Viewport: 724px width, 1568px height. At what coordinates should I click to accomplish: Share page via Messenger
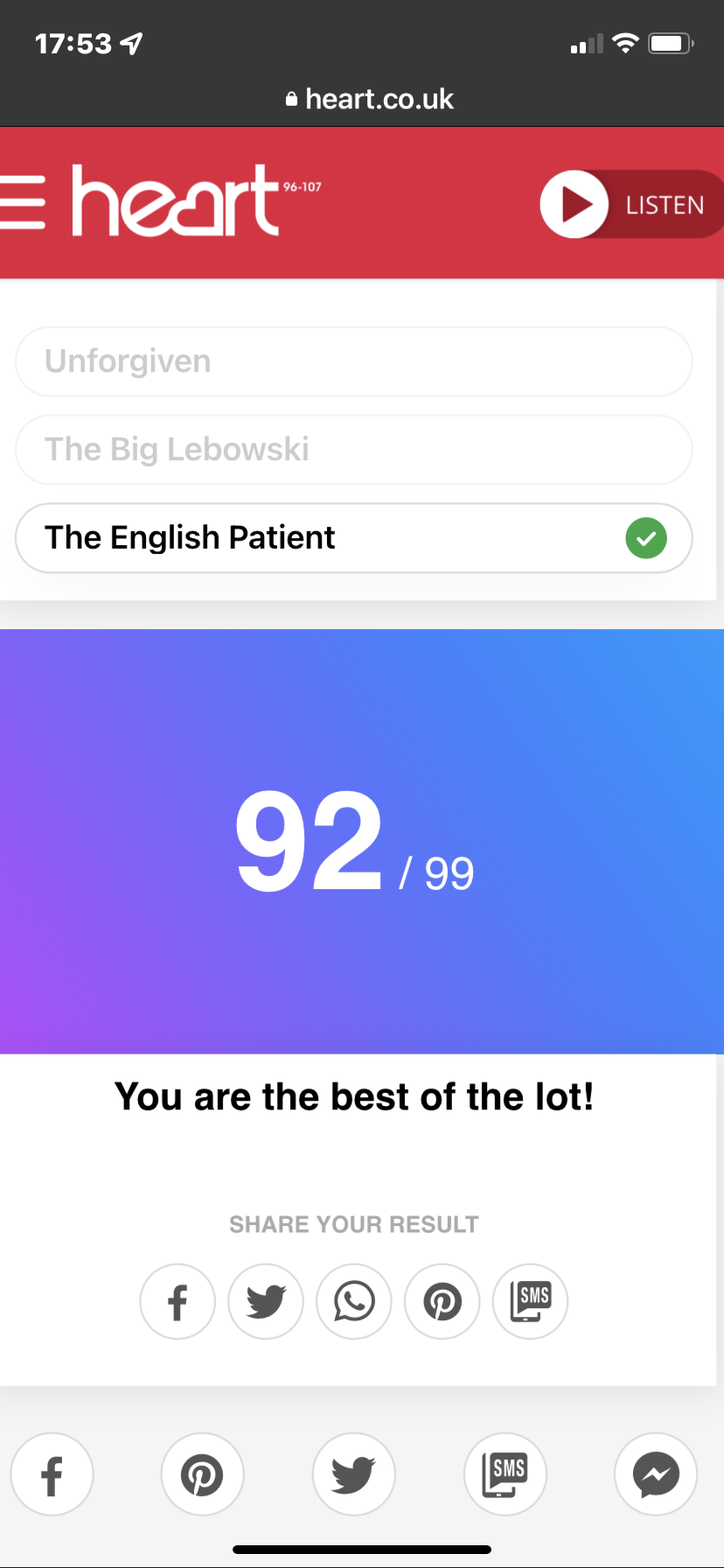(656, 1474)
